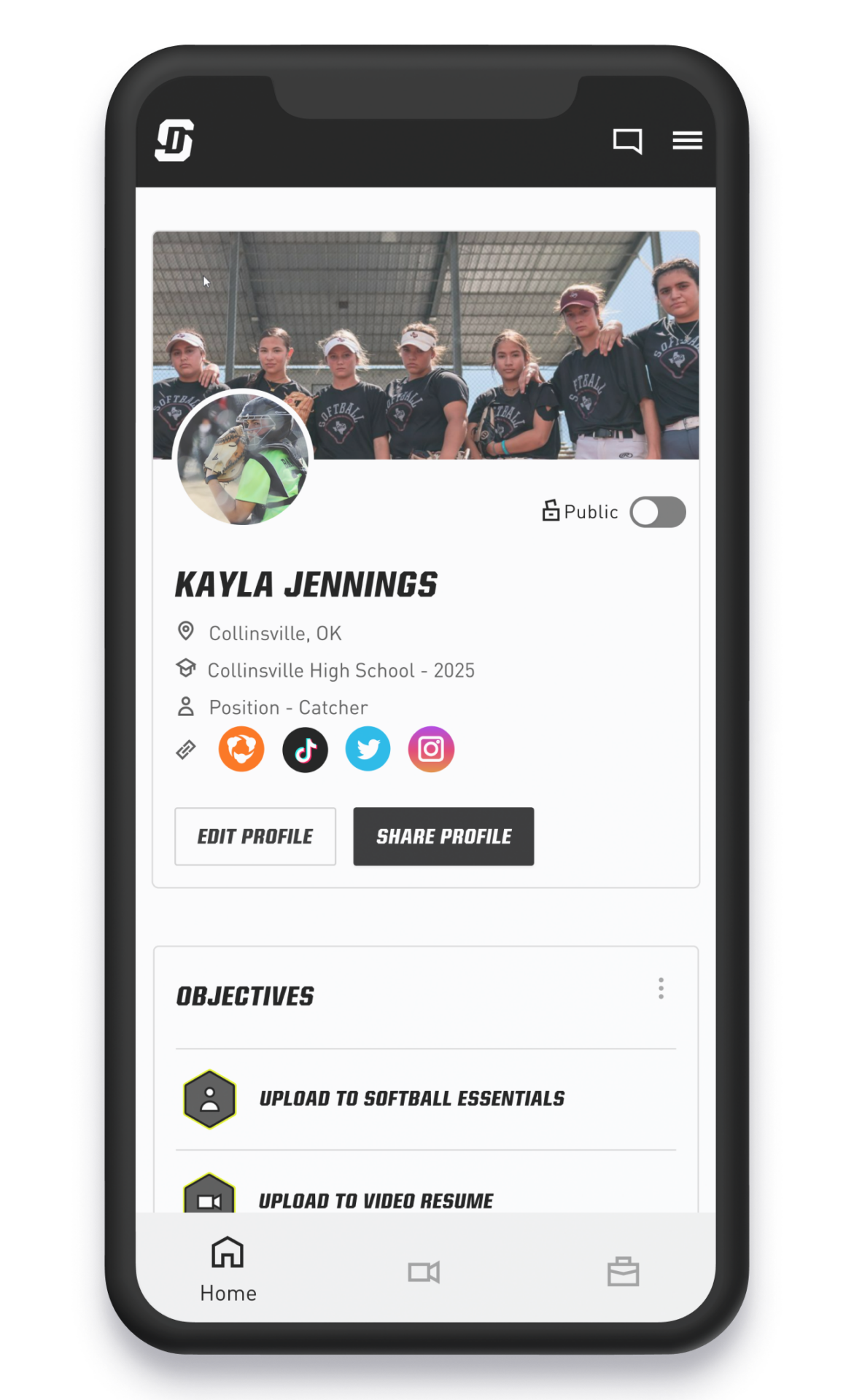Tap Kayla's round profile photo
854x1400 pixels.
243,459
